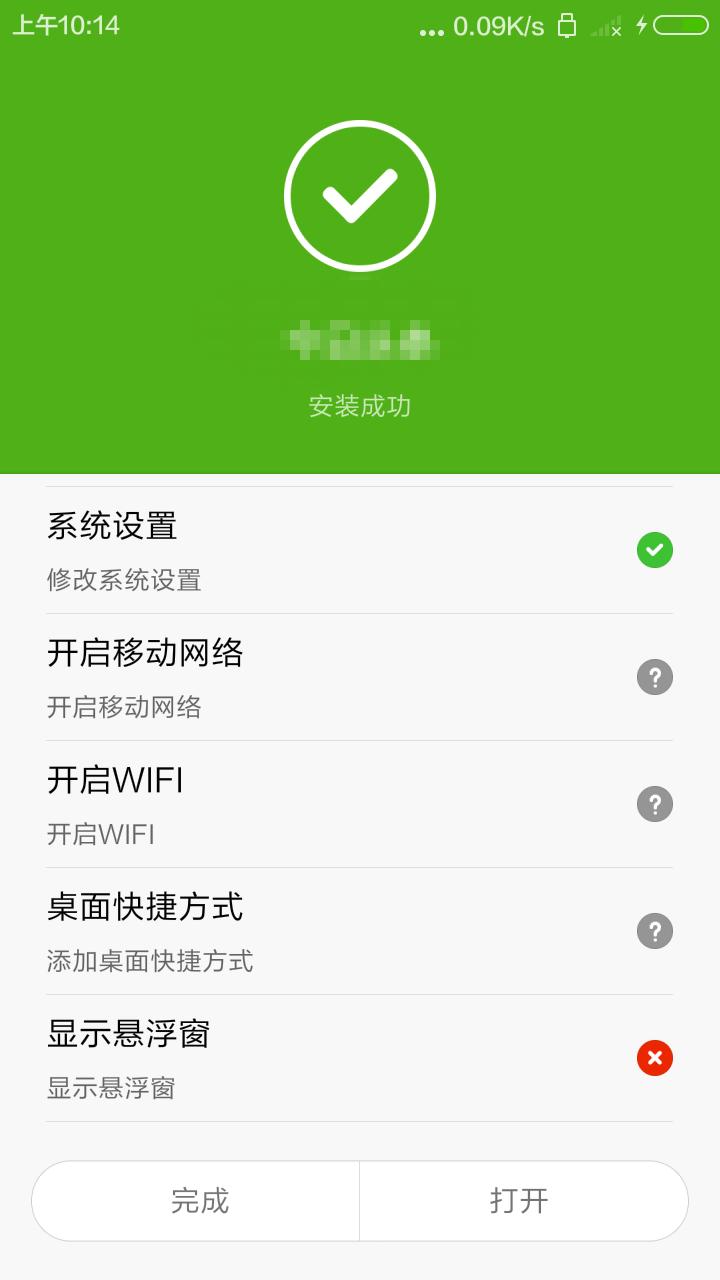The image size is (720, 1280).
Task: Toggle the 桌面快捷方式 permission question mark
Action: click(655, 931)
